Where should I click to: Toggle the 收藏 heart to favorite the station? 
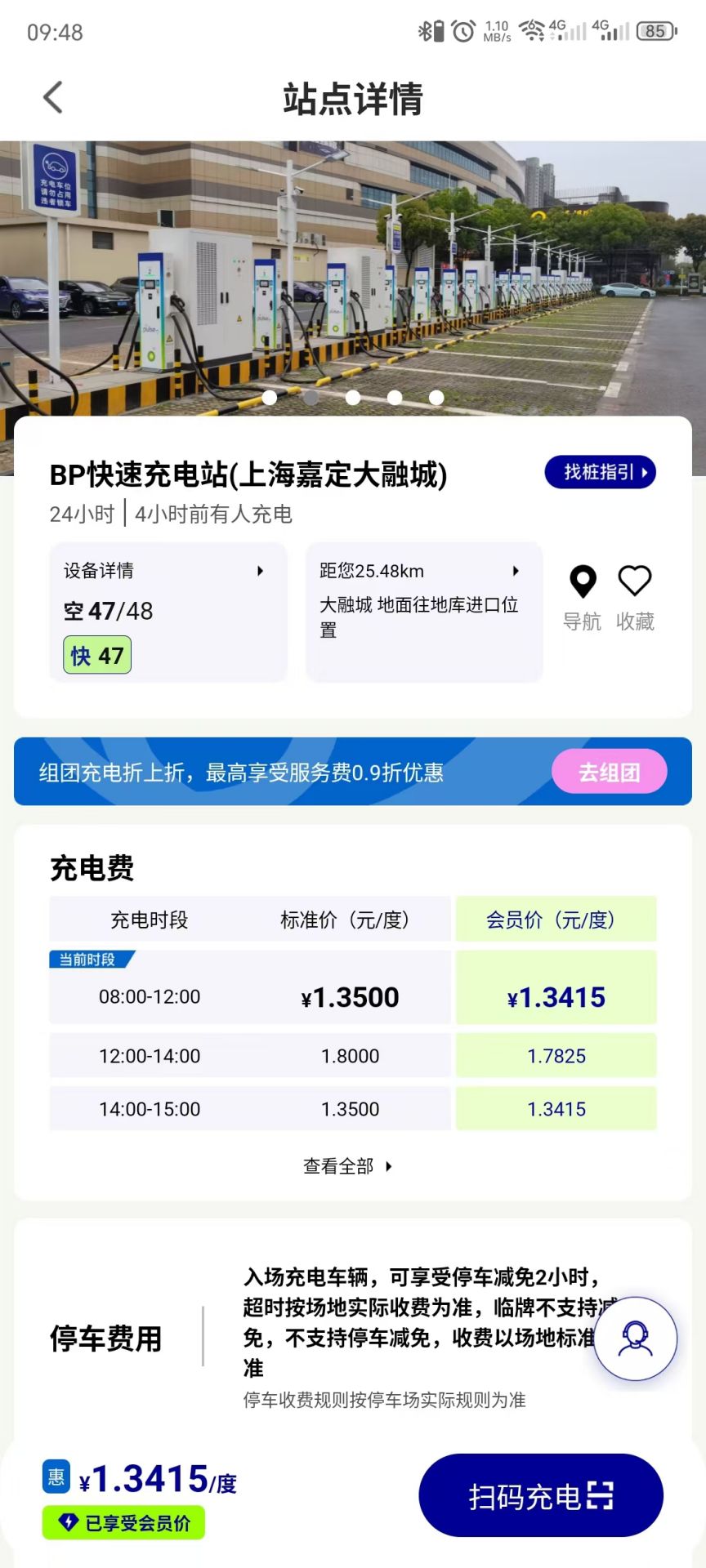635,581
